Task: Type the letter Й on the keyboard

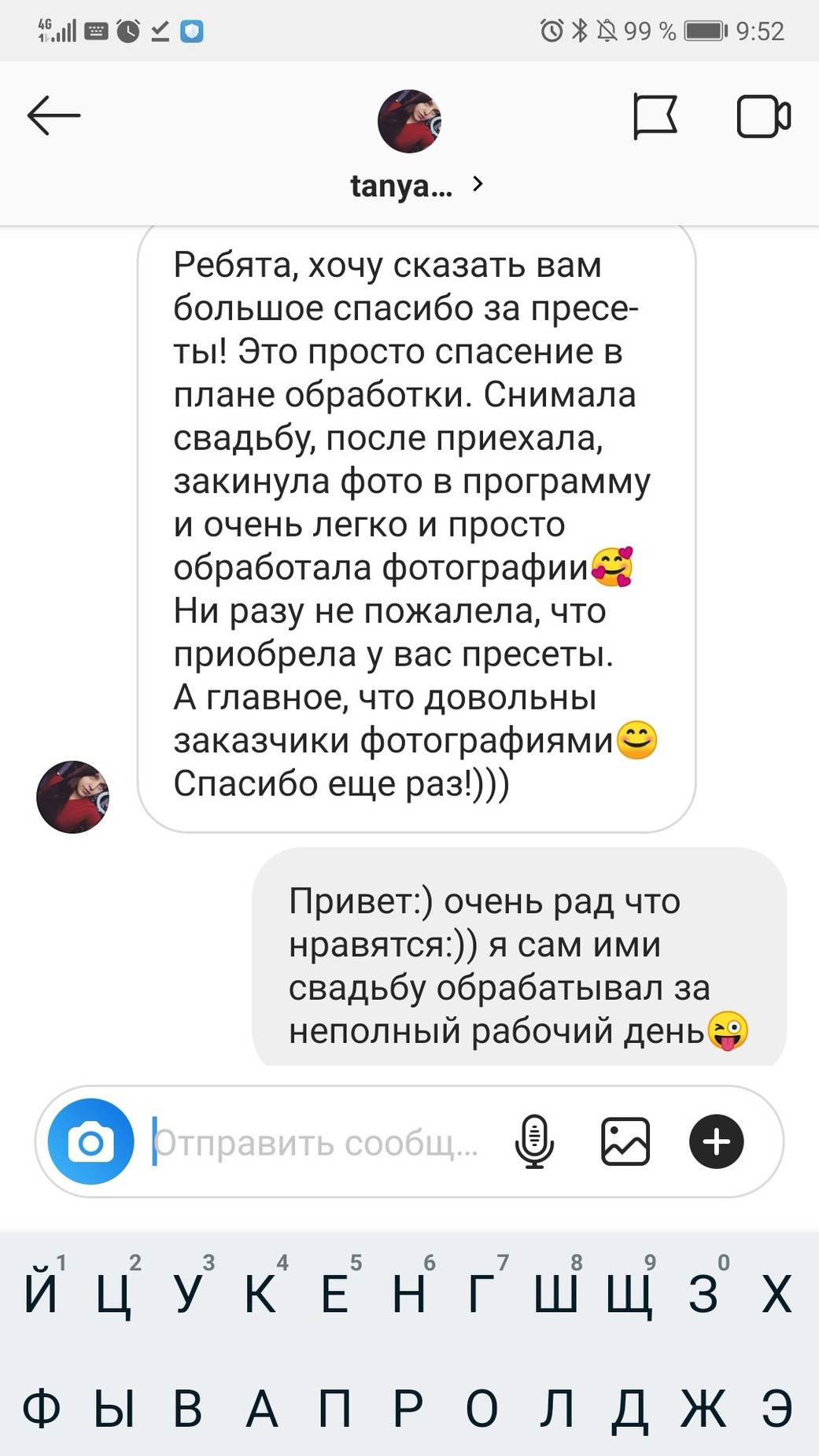Action: (41, 1294)
